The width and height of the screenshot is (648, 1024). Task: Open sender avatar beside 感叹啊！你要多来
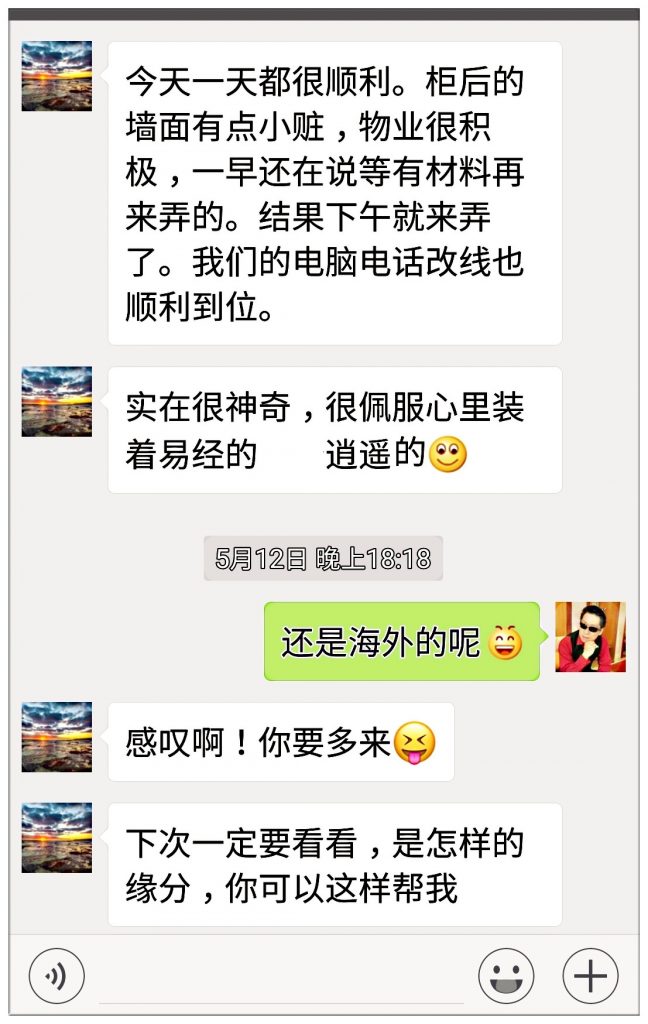[x=57, y=737]
